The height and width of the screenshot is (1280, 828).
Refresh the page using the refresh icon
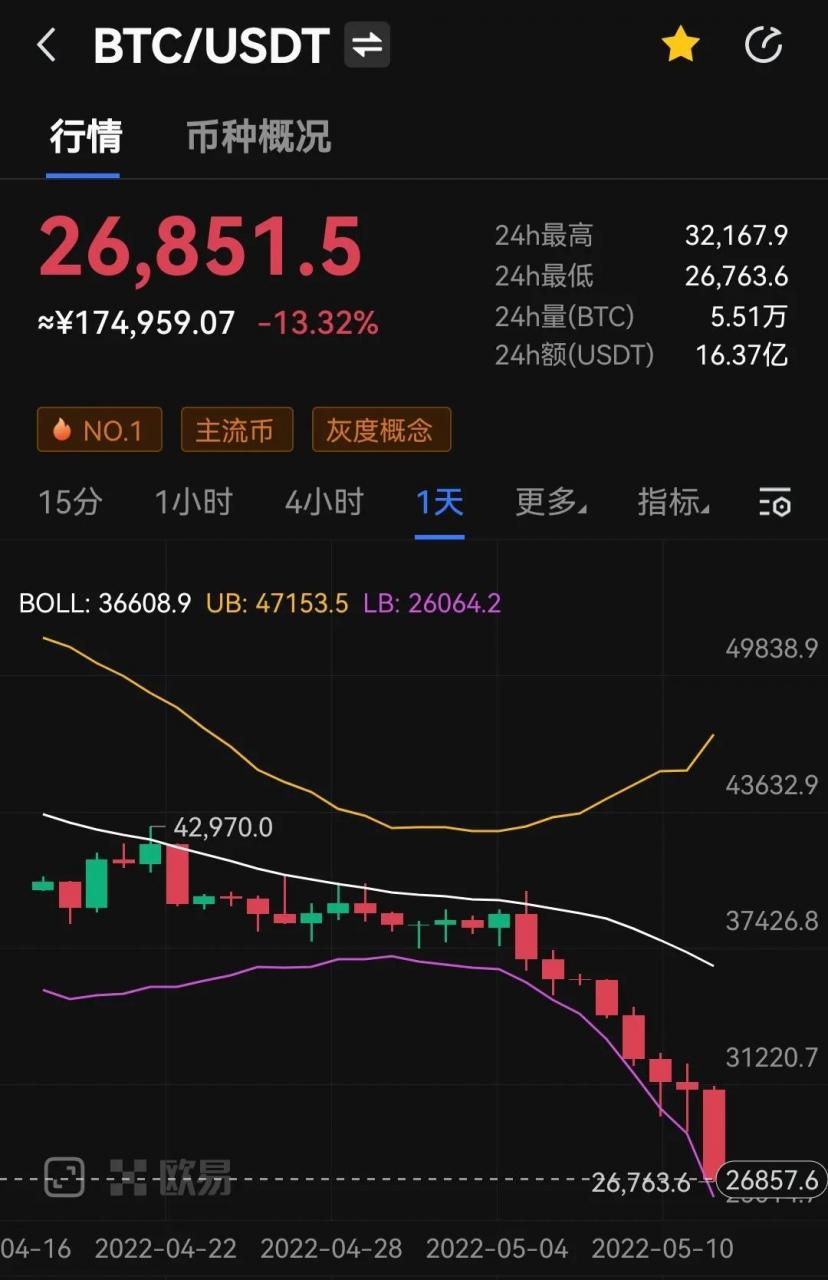click(x=763, y=44)
